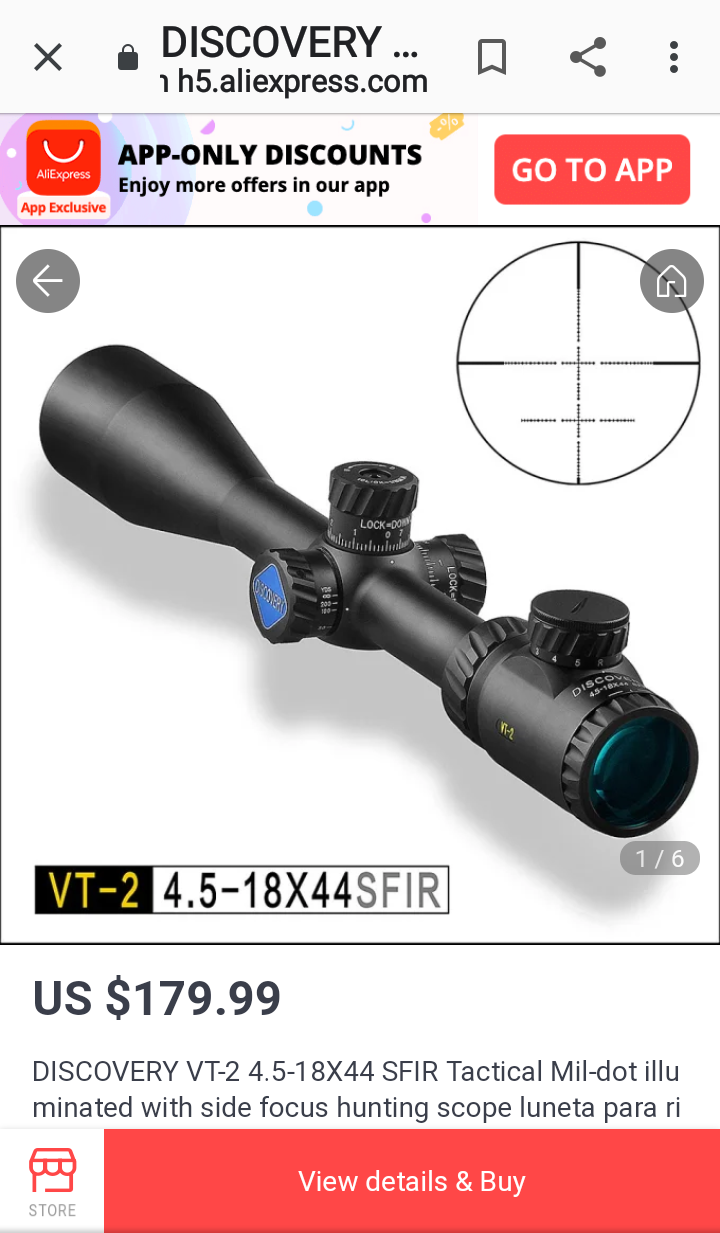The height and width of the screenshot is (1233, 720).
Task: Open the browser overflow menu
Action: click(x=674, y=58)
